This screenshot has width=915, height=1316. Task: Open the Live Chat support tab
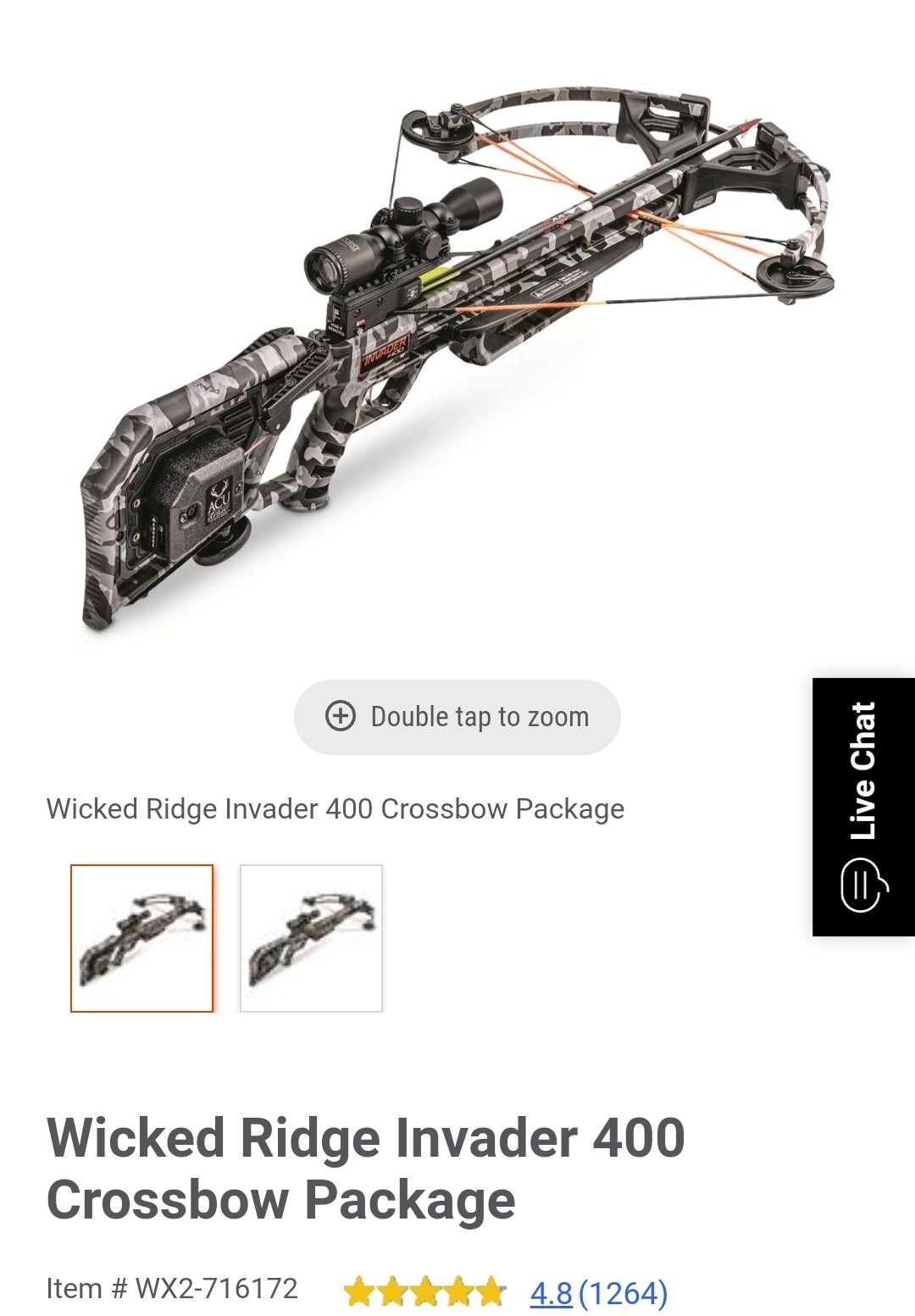point(863,807)
